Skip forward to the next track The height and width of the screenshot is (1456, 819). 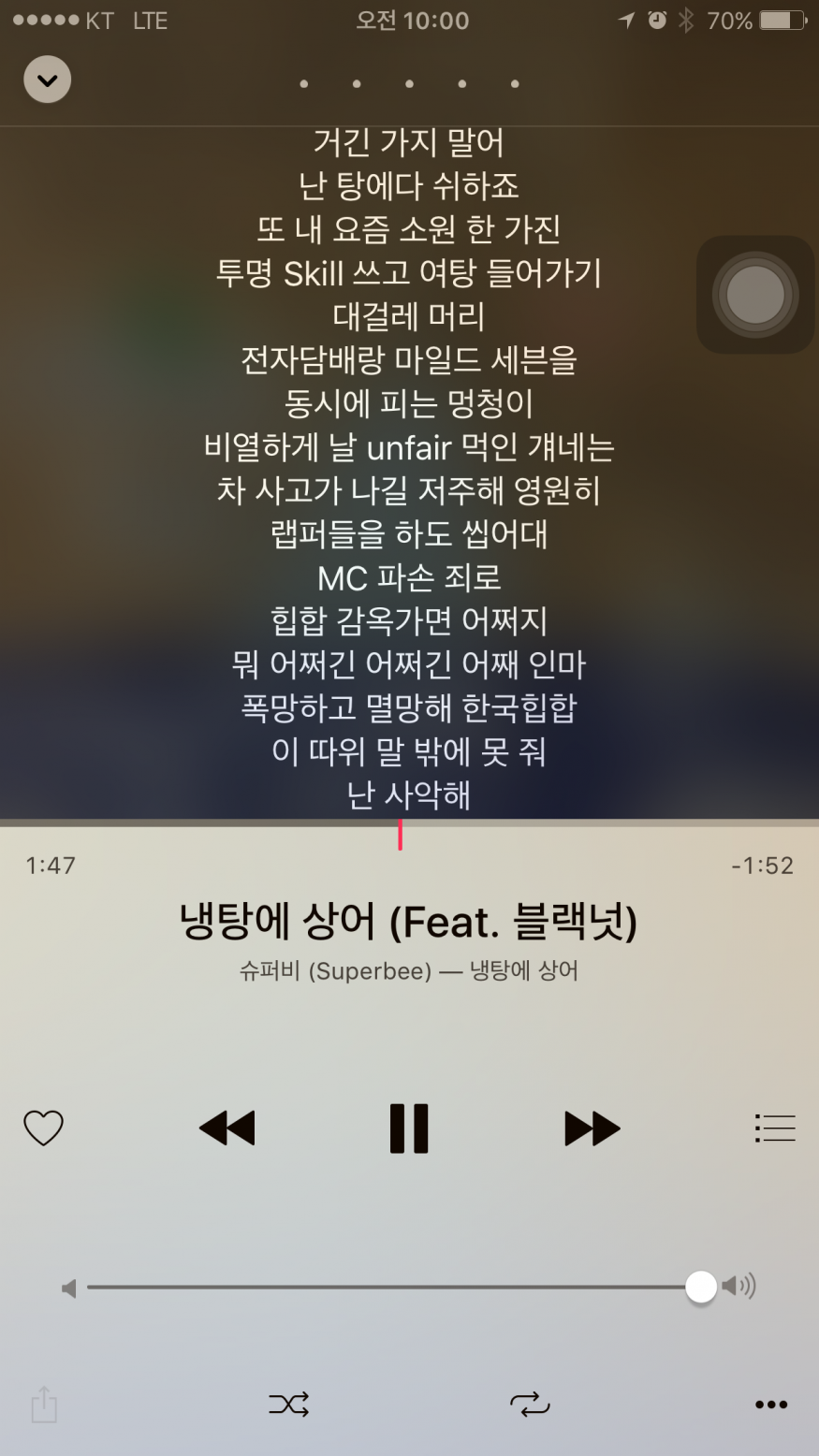[x=592, y=1128]
